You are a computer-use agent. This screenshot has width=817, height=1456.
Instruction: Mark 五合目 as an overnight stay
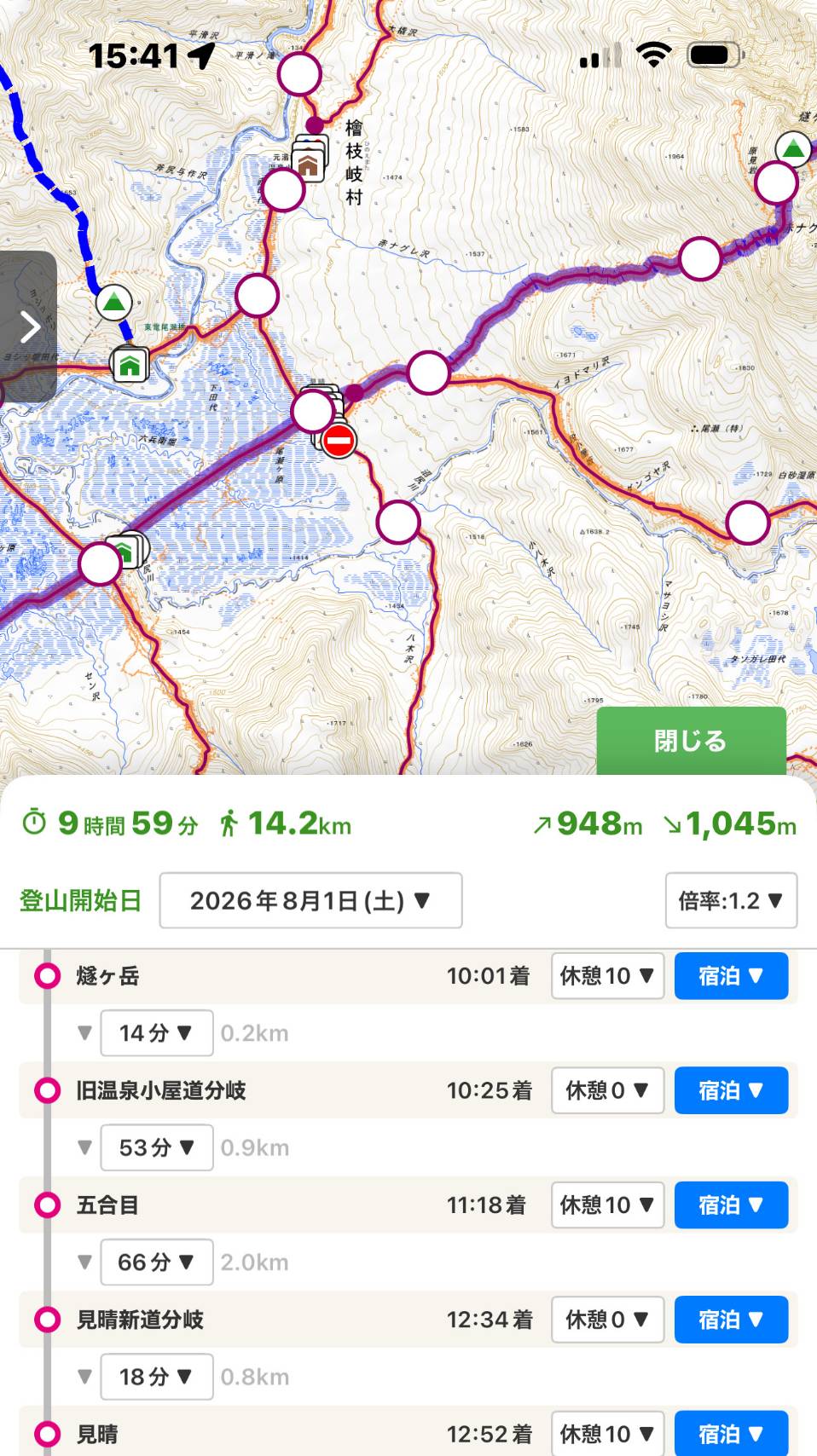[x=731, y=1205]
